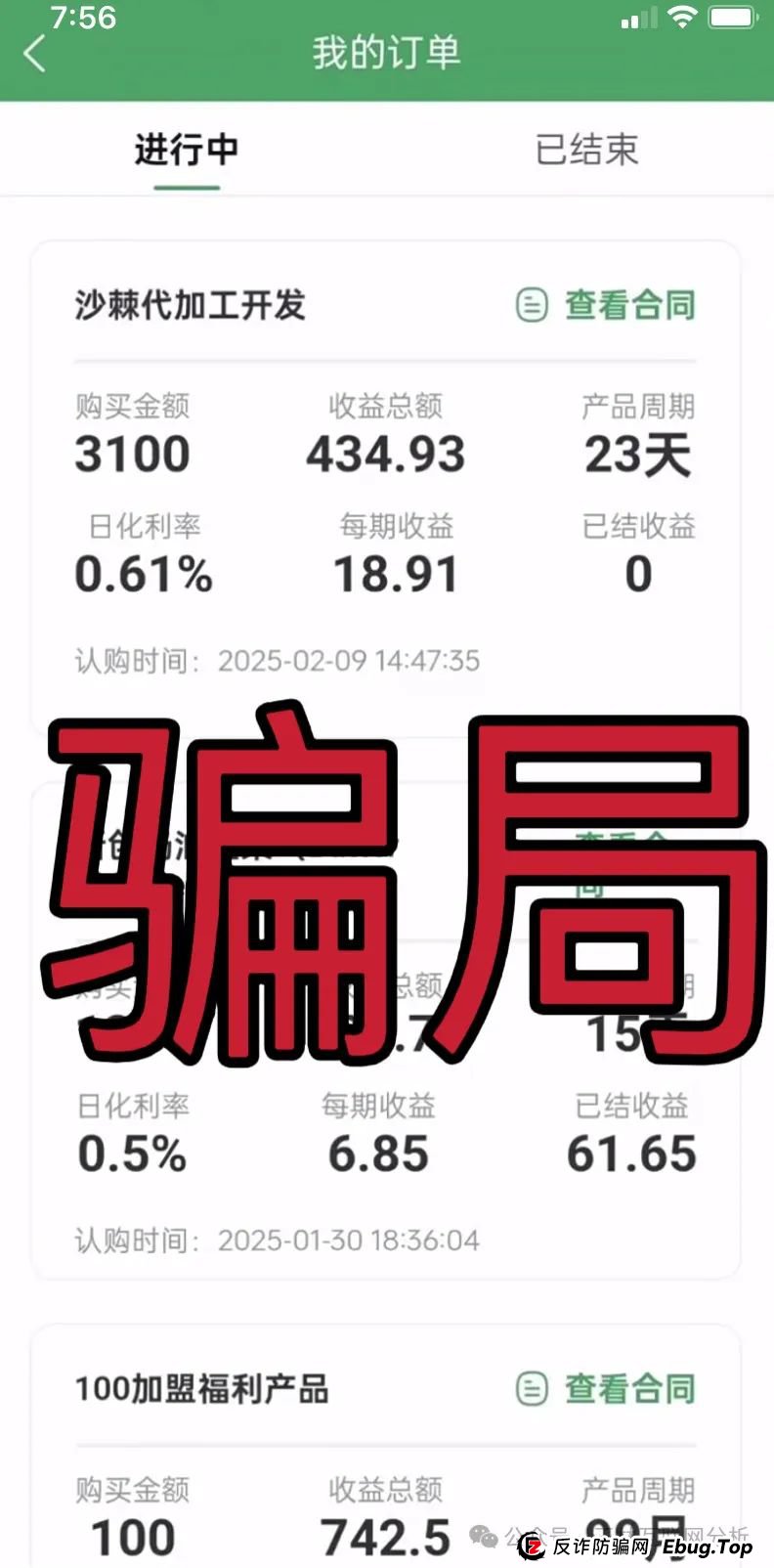Tap the battery indicator in the status bar
Viewport: 774px width, 1568px height.
tap(728, 16)
